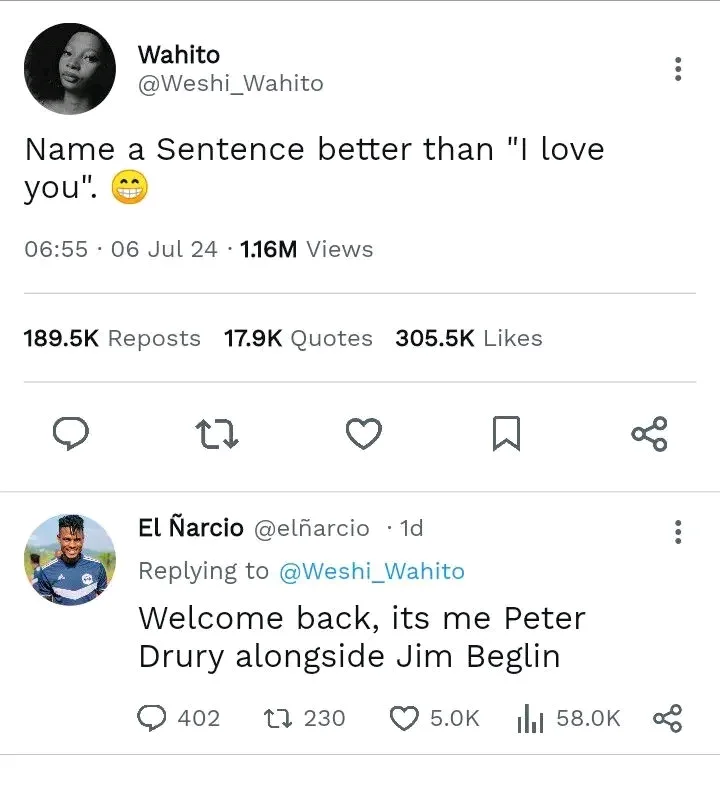View analytics for El Ñarcio's reply
Viewport: 720px width, 799px height.
pyautogui.click(x=529, y=718)
